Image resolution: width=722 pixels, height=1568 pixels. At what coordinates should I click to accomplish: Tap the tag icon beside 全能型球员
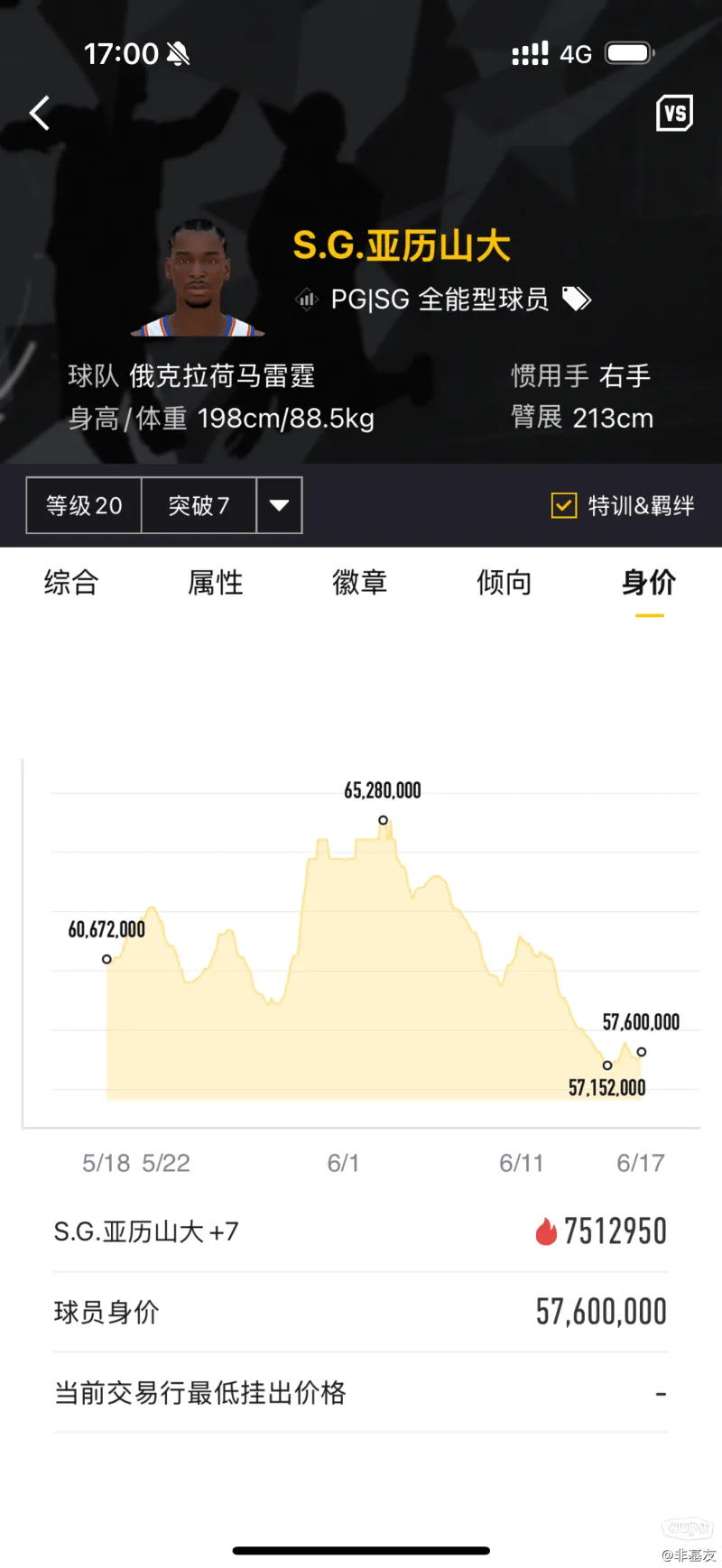tap(577, 299)
